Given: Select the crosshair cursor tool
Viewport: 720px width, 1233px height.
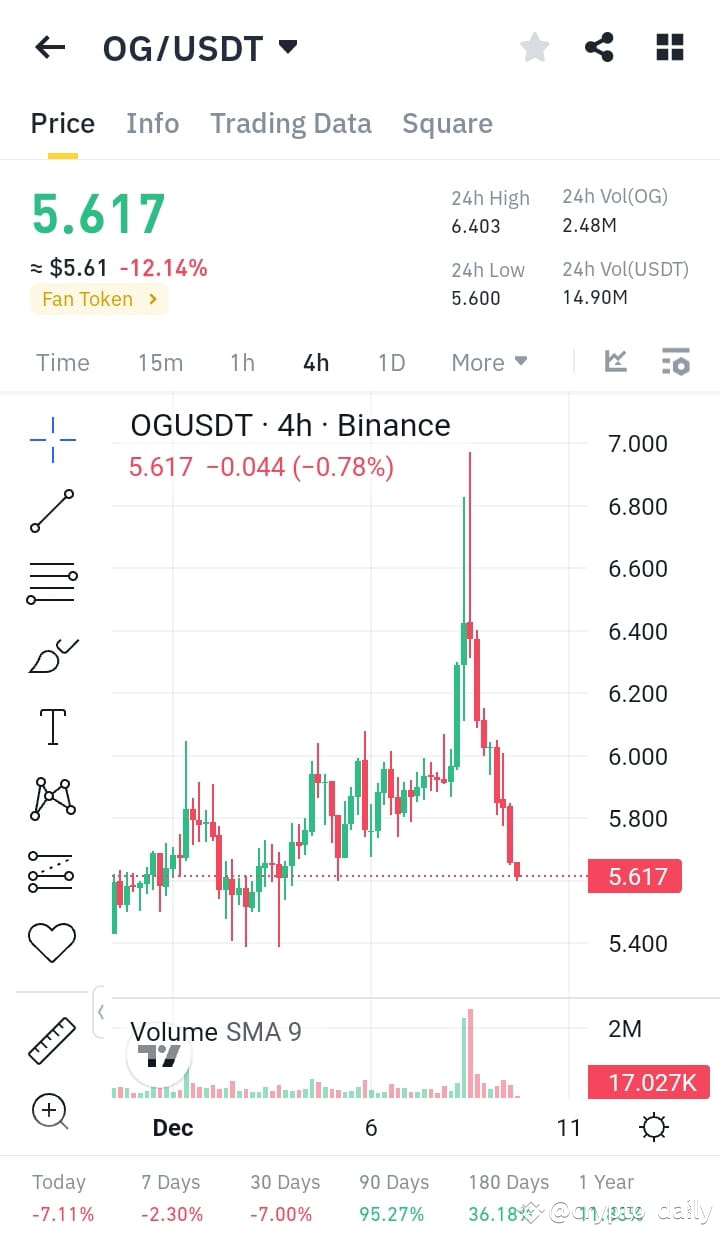Looking at the screenshot, I should (52, 440).
